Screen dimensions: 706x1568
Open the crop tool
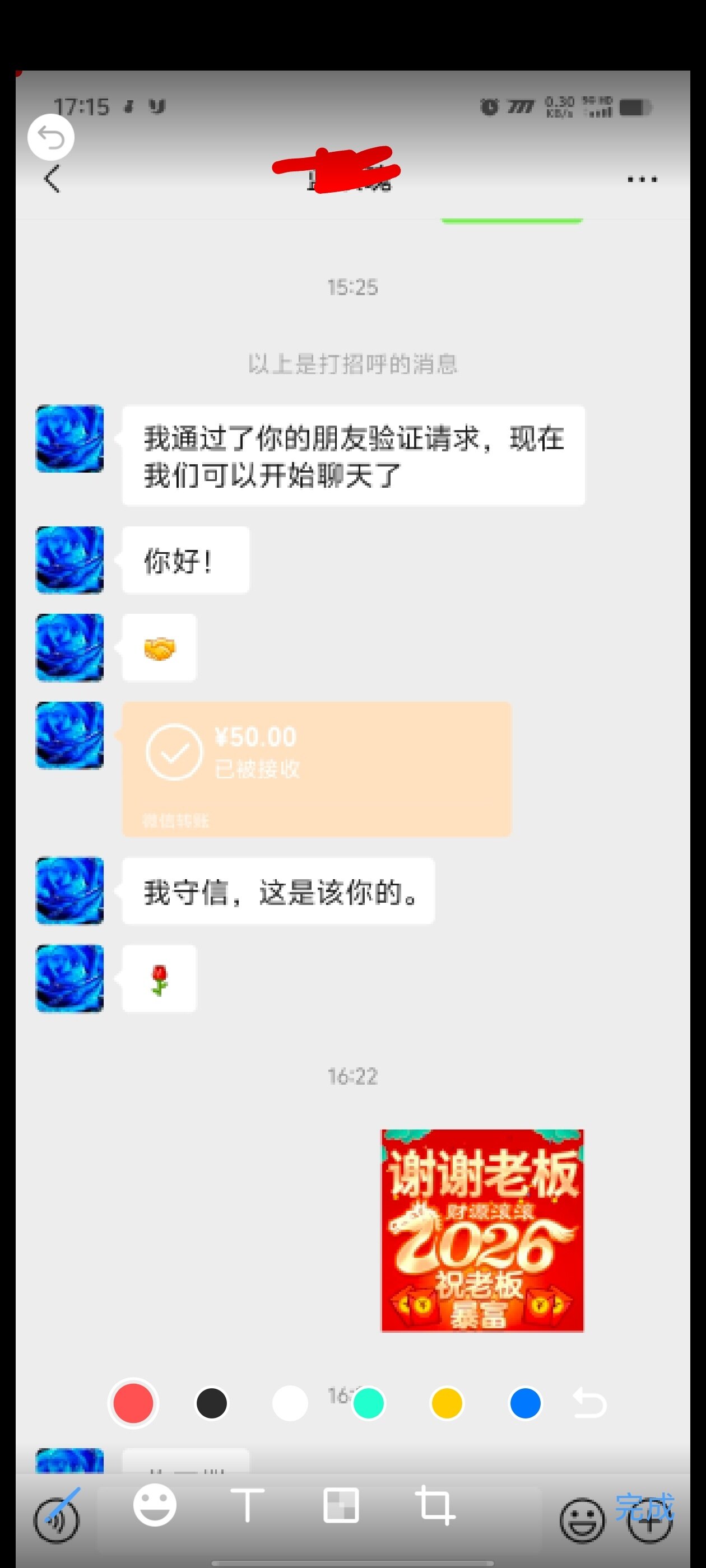click(434, 1505)
